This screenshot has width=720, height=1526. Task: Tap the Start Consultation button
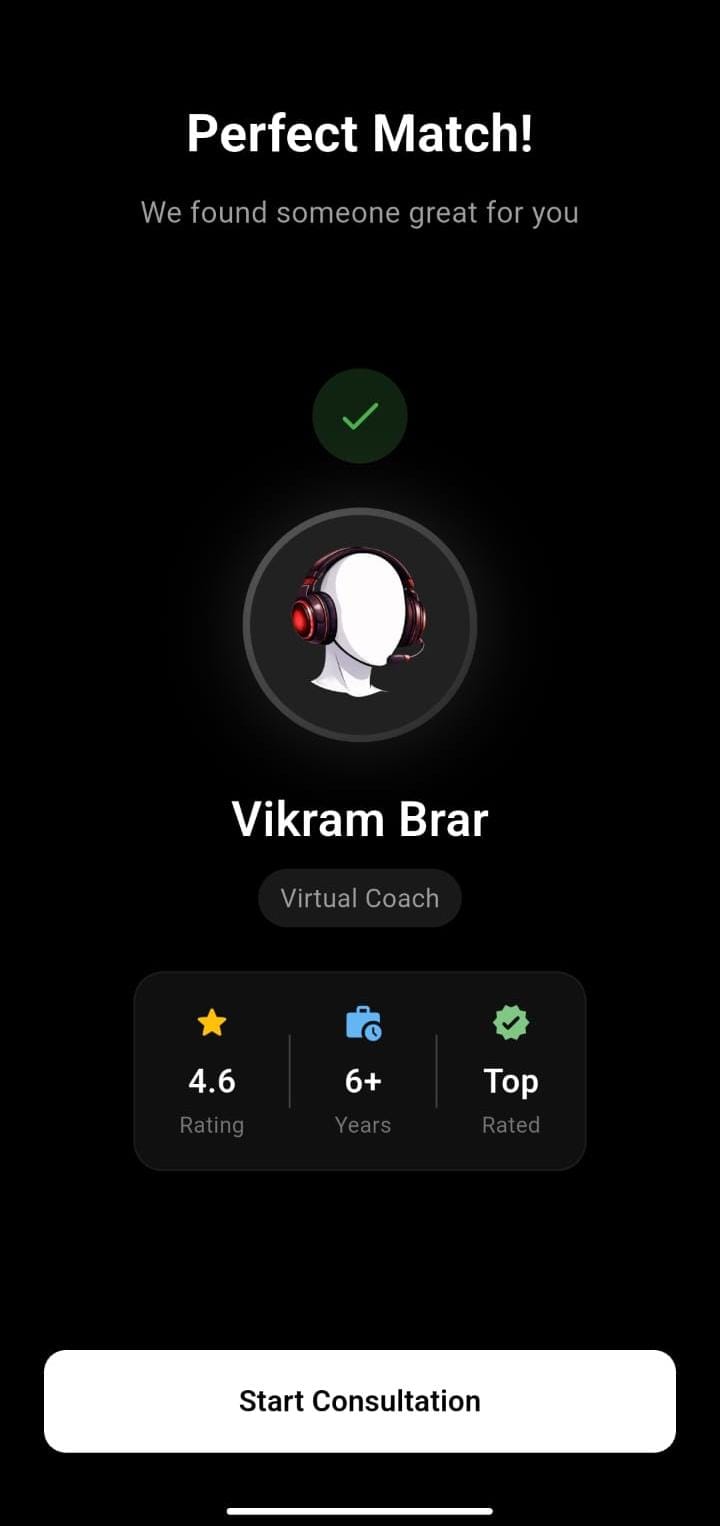(360, 1400)
